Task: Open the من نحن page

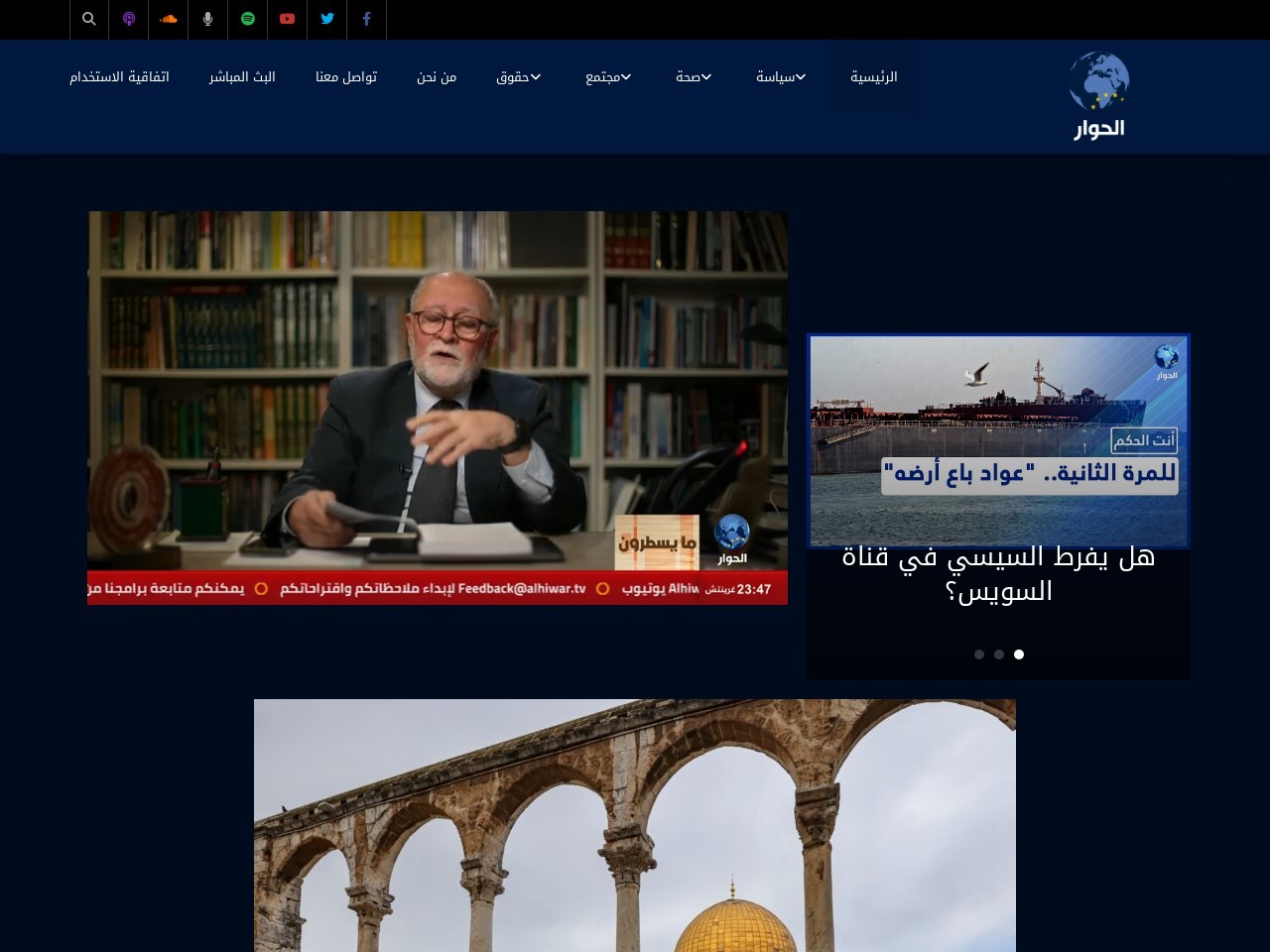Action: click(x=437, y=77)
